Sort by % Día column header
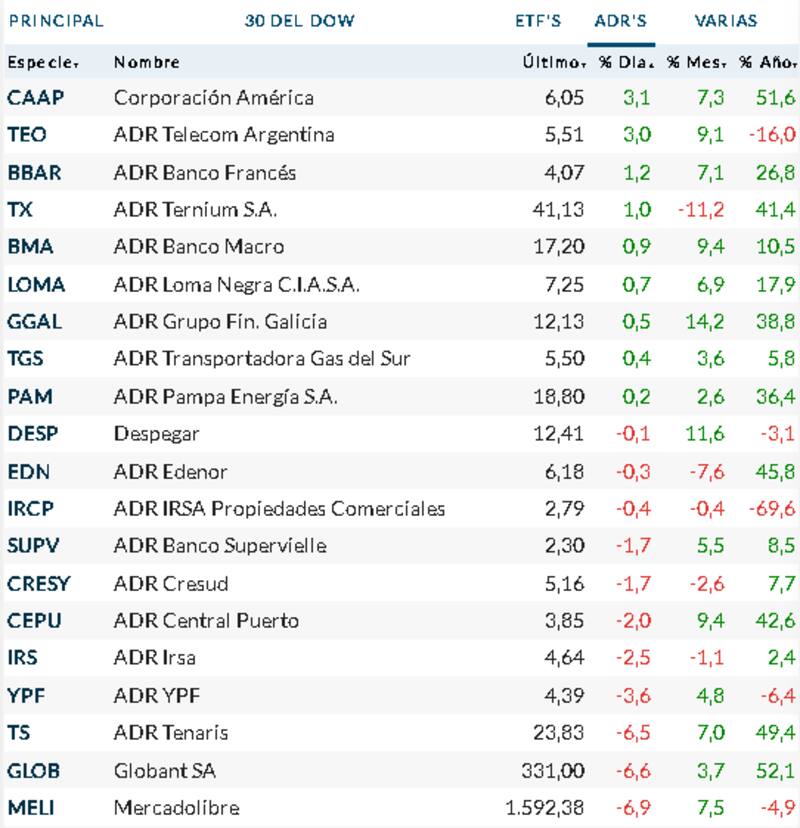This screenshot has height=828, width=800. tap(626, 62)
